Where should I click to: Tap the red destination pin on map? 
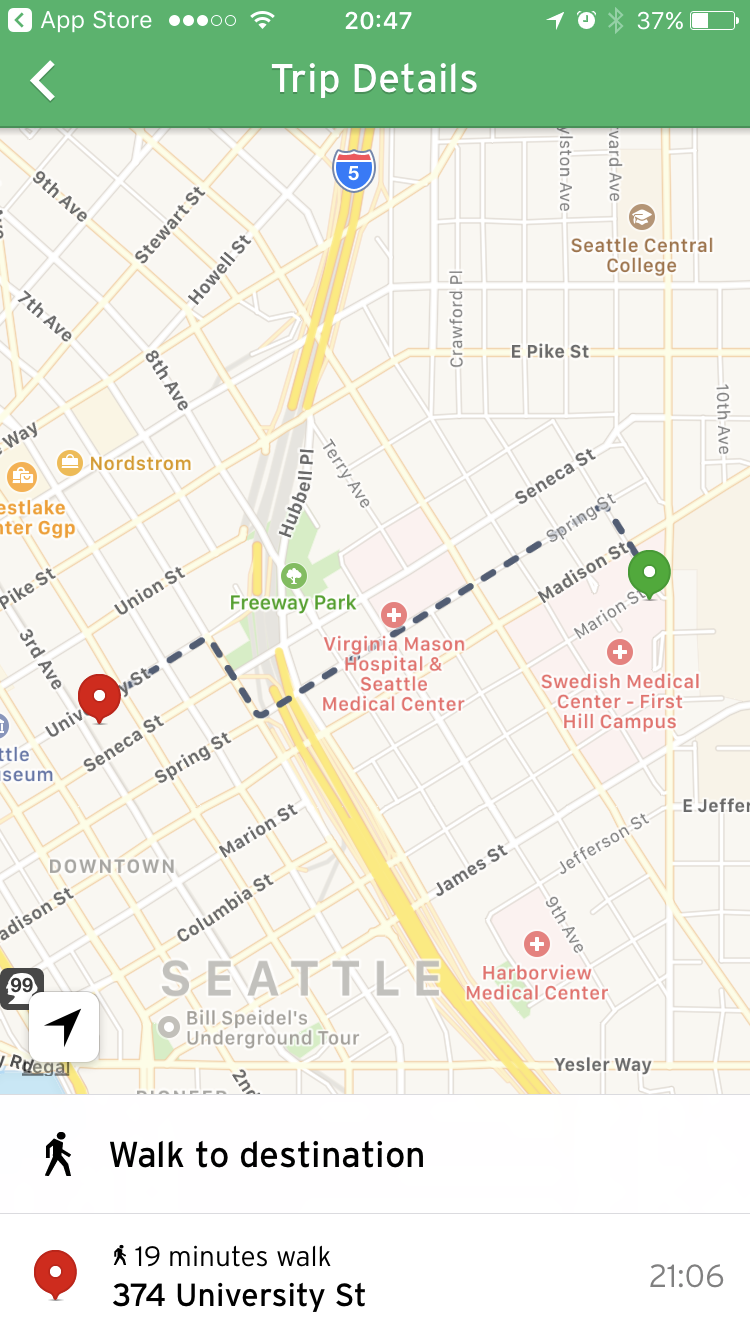pos(99,696)
